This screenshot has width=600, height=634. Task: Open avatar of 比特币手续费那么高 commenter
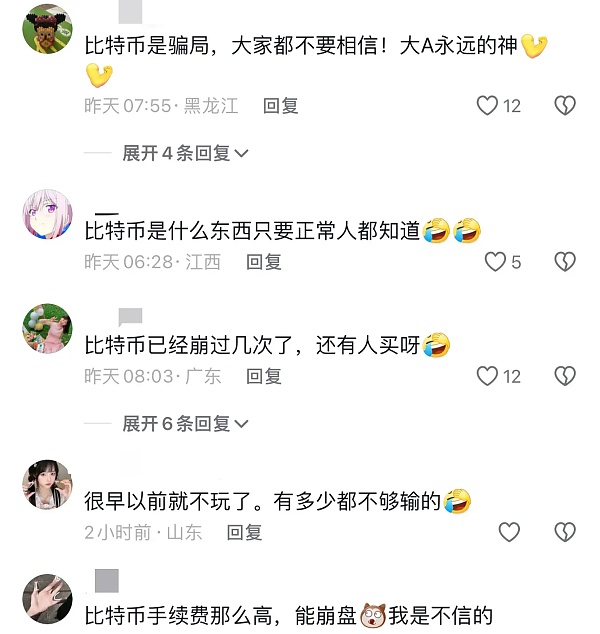click(x=47, y=598)
